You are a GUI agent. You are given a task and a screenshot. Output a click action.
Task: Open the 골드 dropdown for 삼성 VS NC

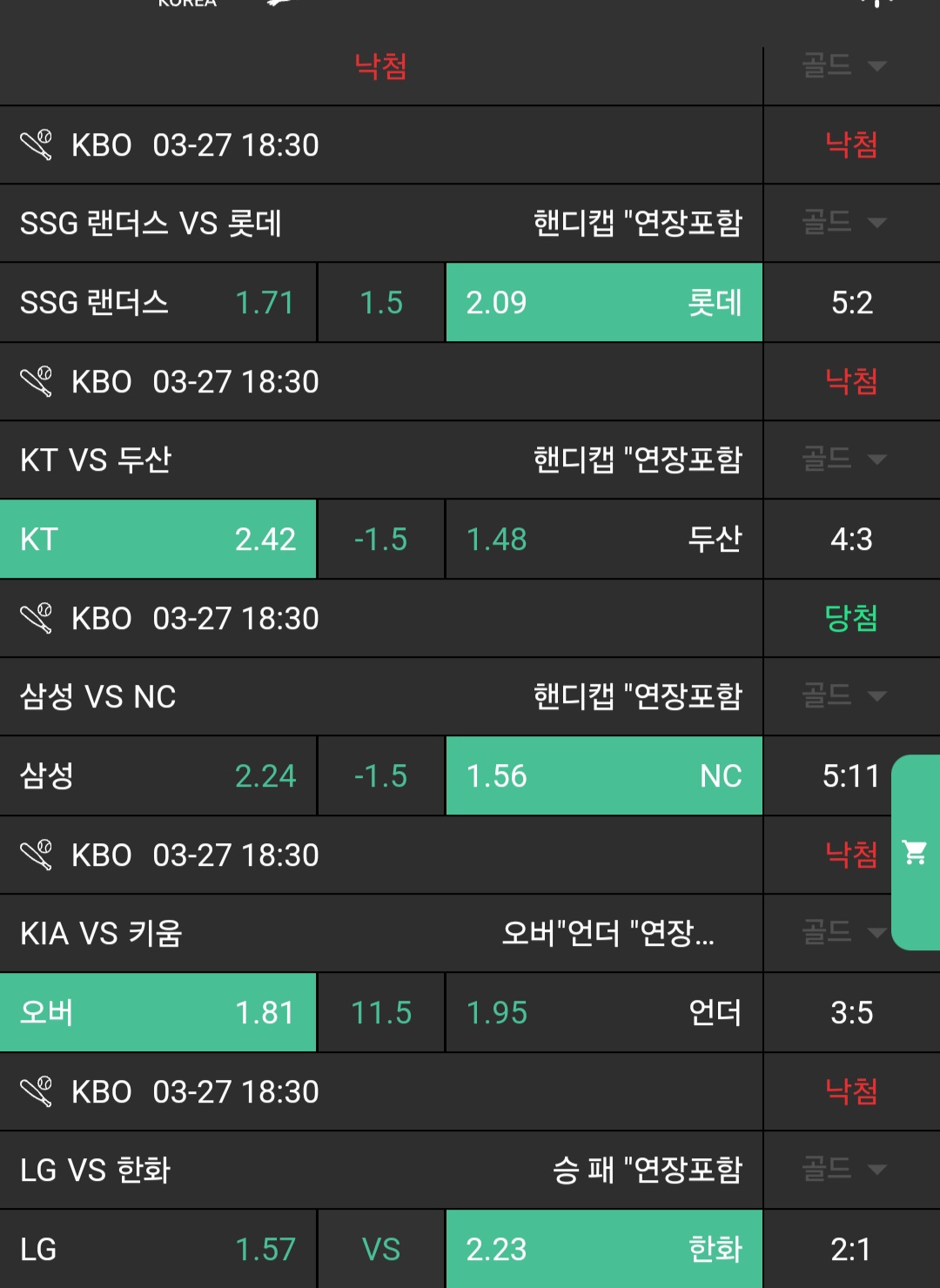pos(844,695)
